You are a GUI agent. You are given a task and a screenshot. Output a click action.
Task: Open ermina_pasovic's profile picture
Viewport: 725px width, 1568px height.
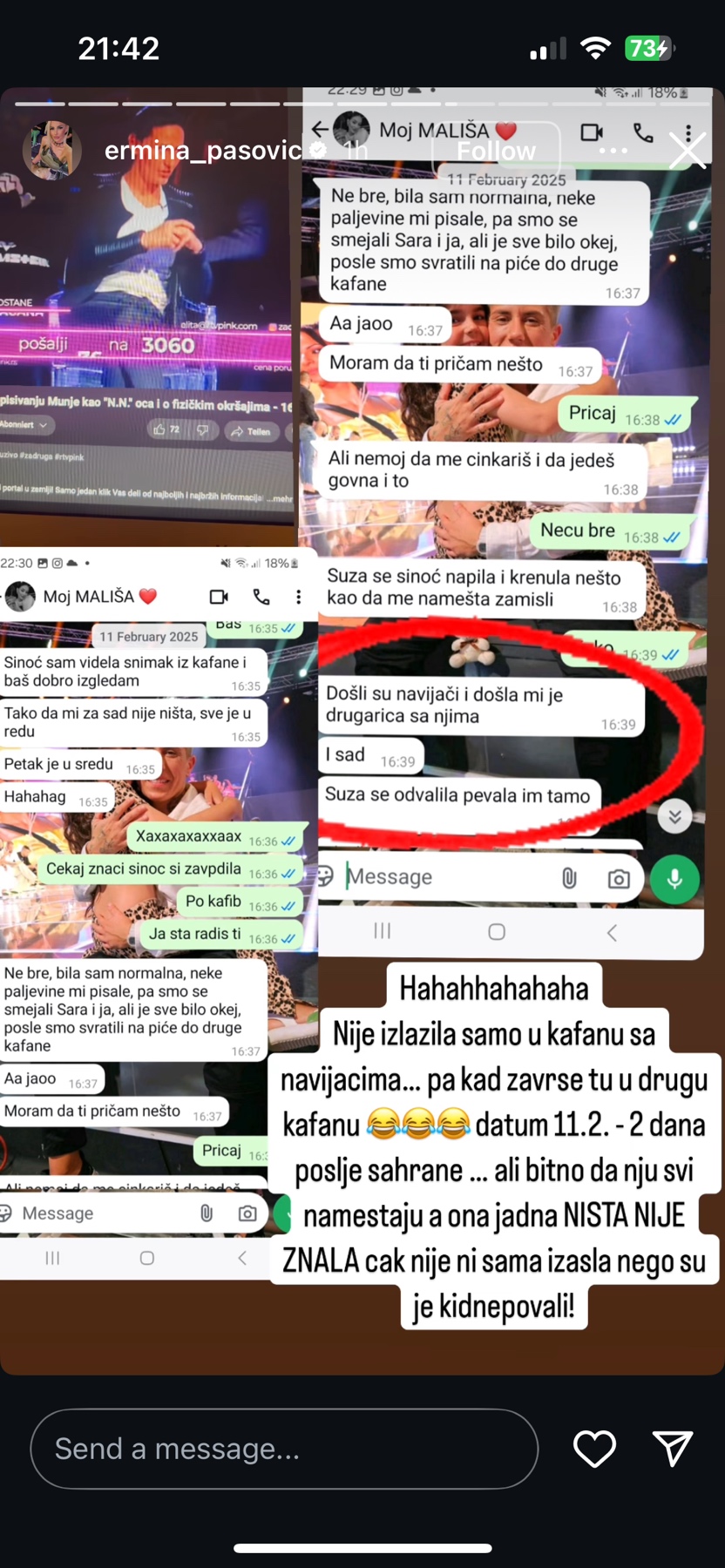click(x=52, y=151)
